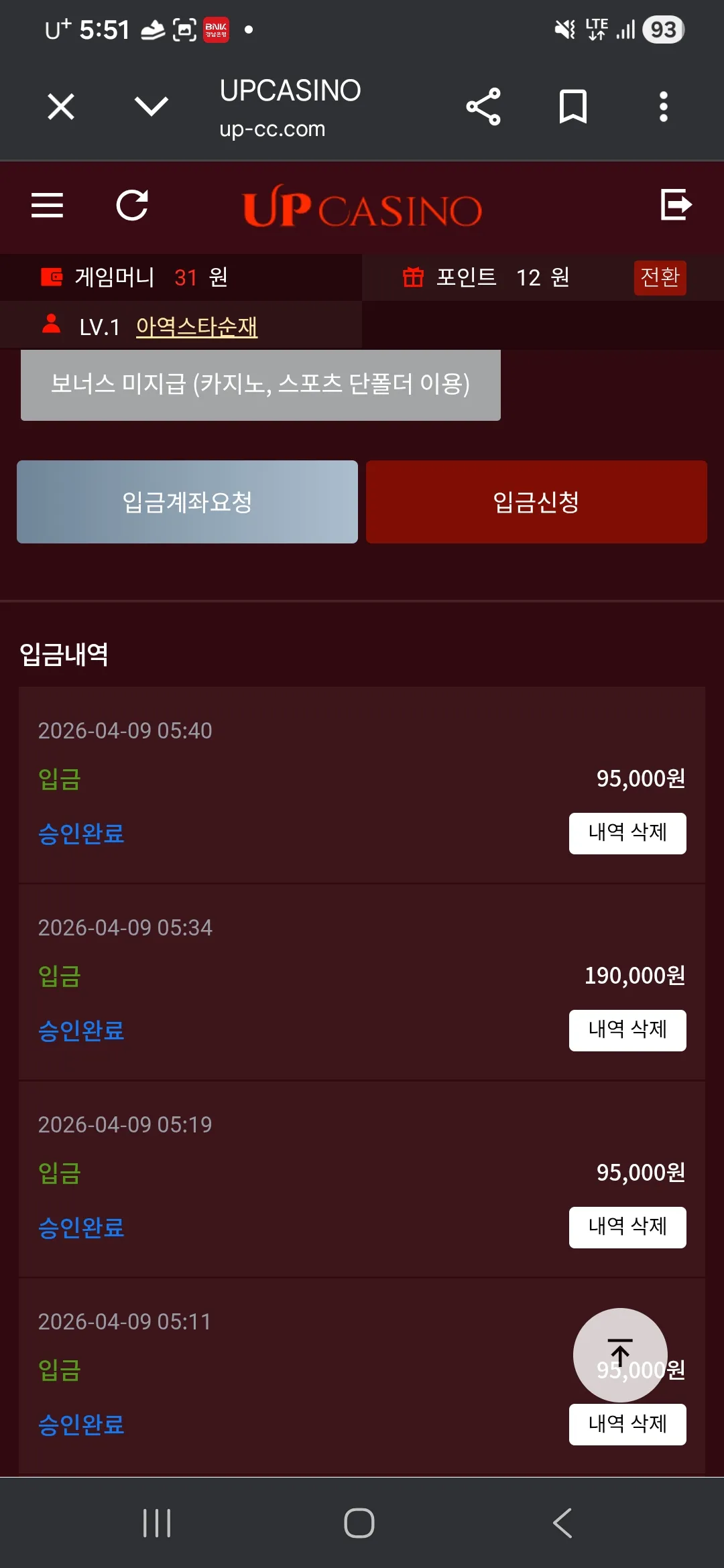Viewport: 724px width, 1568px height.
Task: Delete the 05:19 deposit record
Action: point(627,1227)
